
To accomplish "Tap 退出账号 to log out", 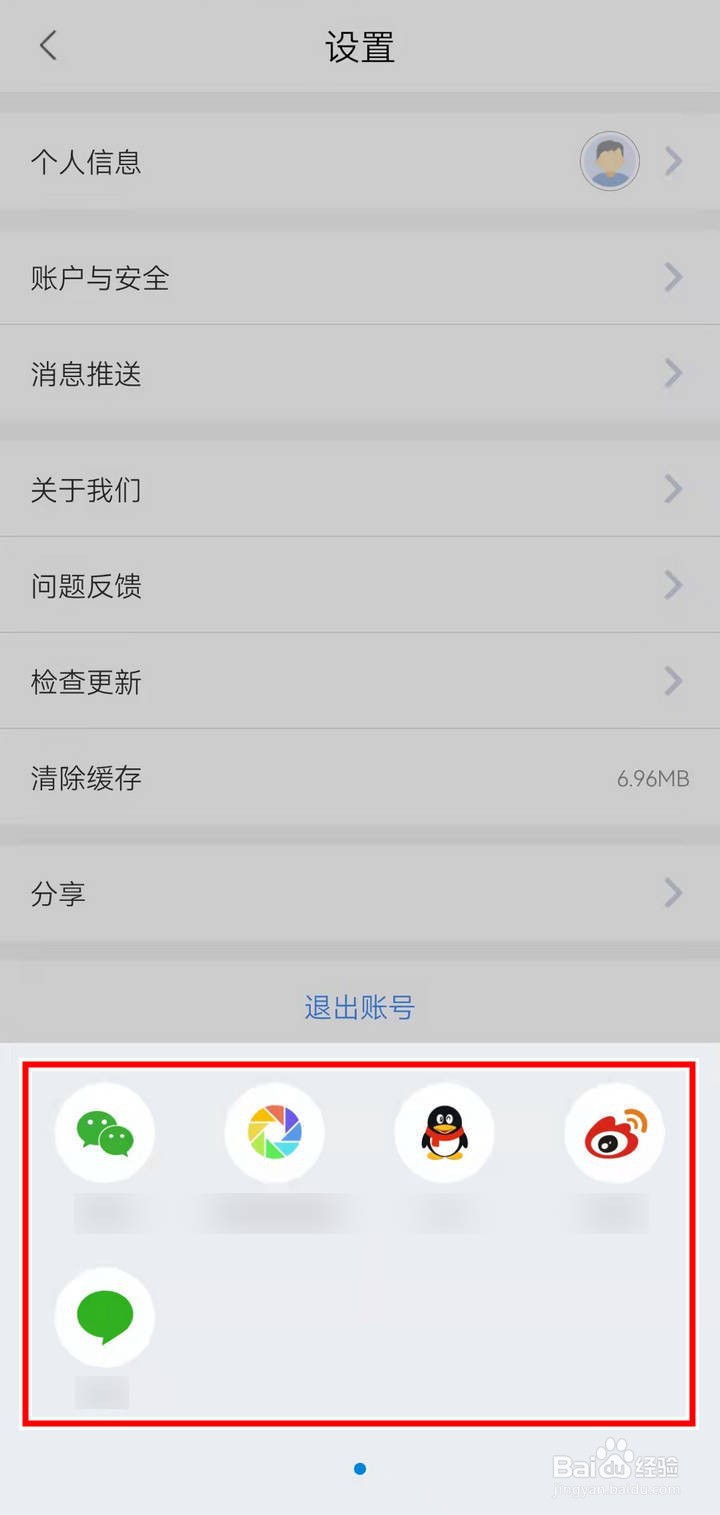I will point(360,1007).
